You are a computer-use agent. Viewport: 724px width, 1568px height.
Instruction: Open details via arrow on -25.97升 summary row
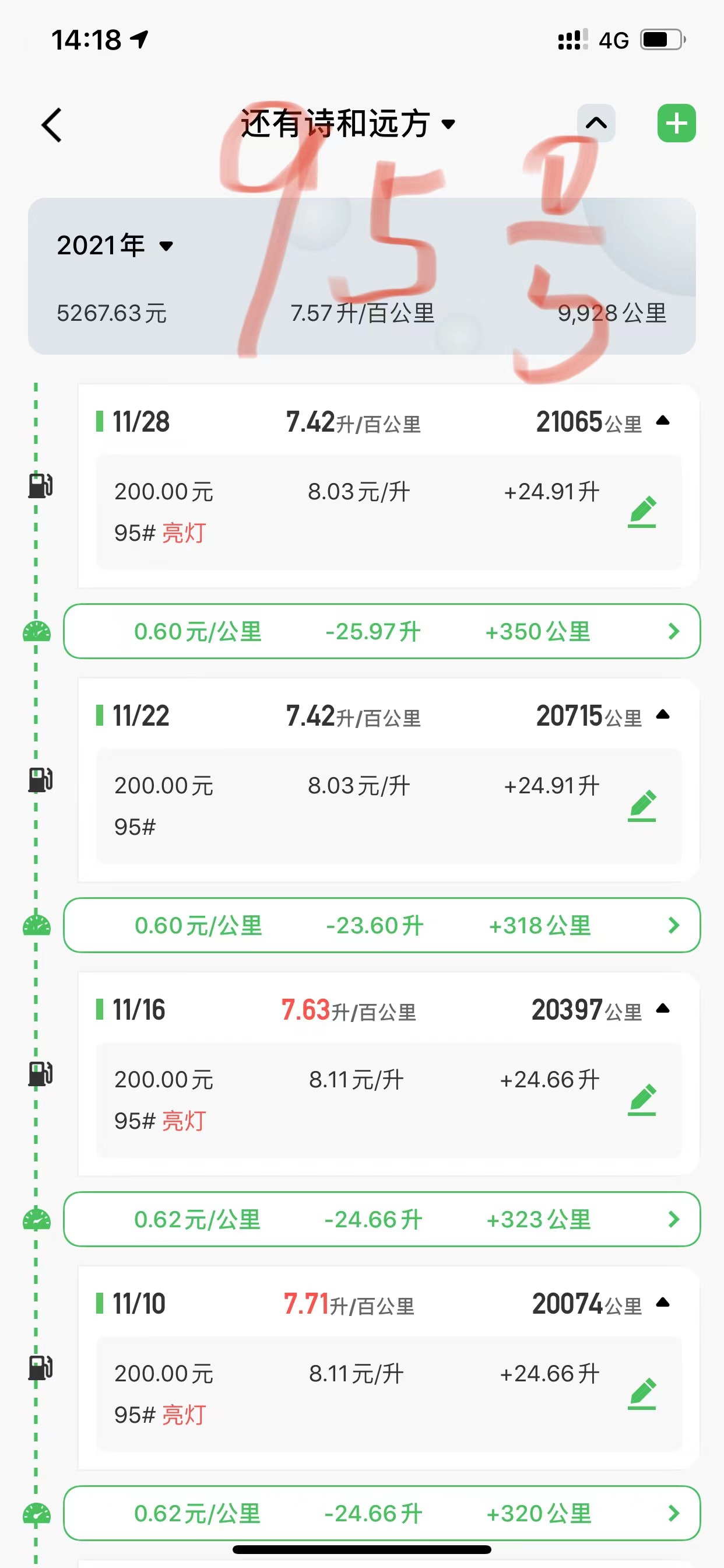coord(673,632)
